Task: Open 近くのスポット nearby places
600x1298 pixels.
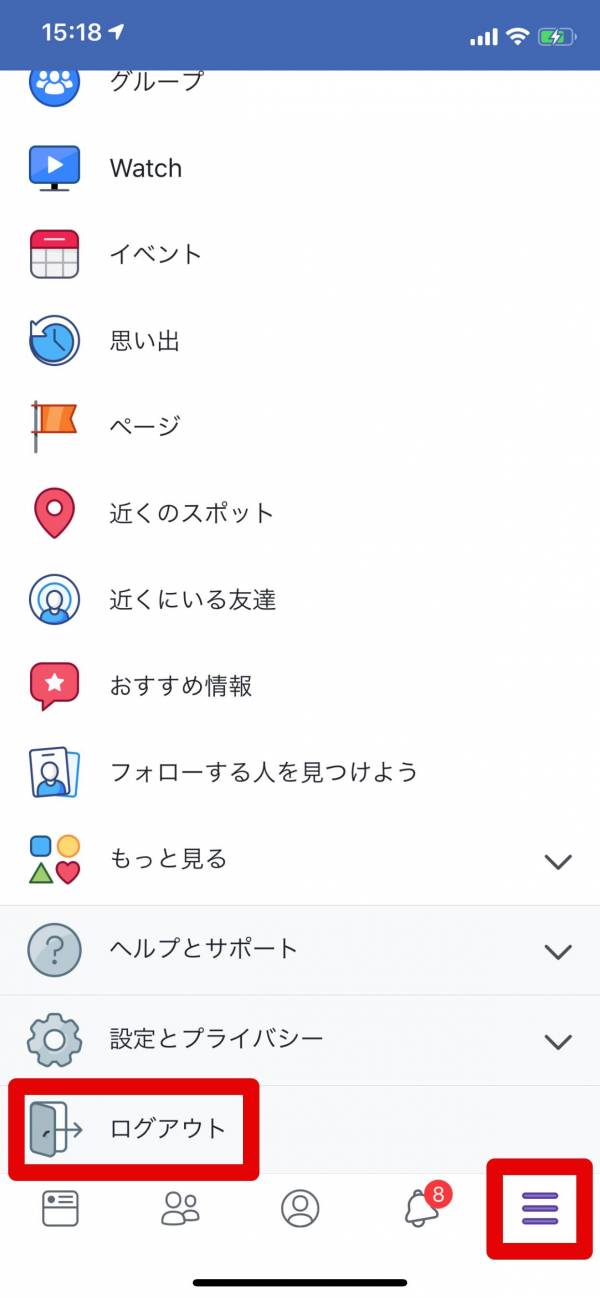Action: coord(300,513)
